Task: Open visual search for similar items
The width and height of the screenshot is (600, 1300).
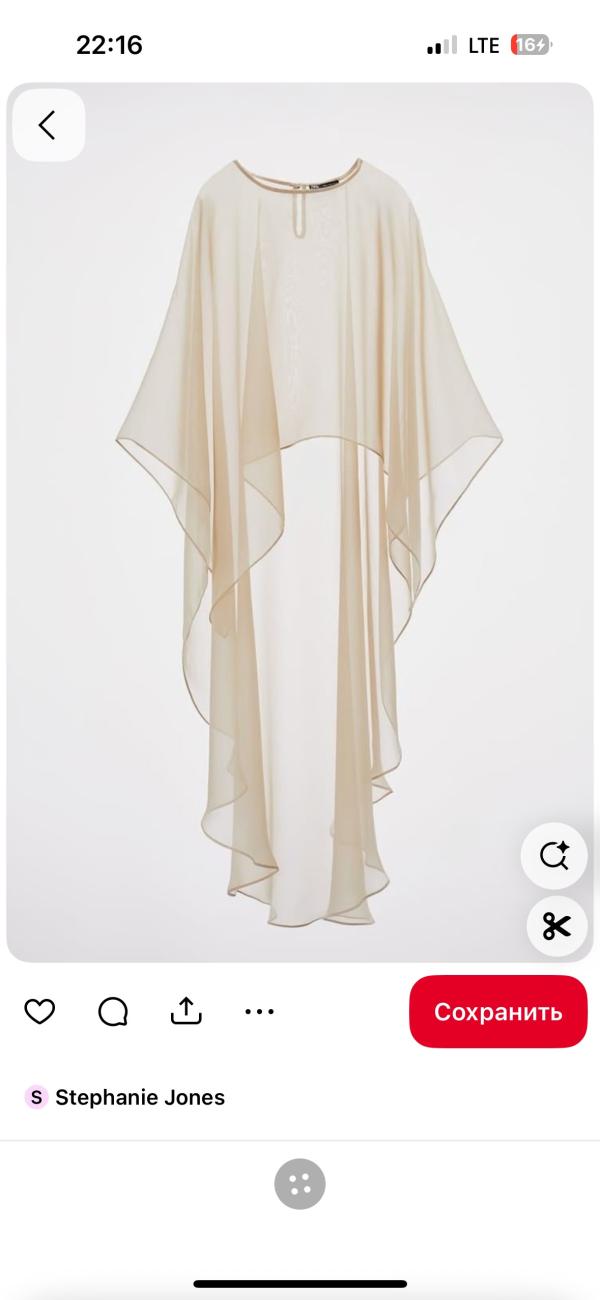Action: [x=555, y=855]
